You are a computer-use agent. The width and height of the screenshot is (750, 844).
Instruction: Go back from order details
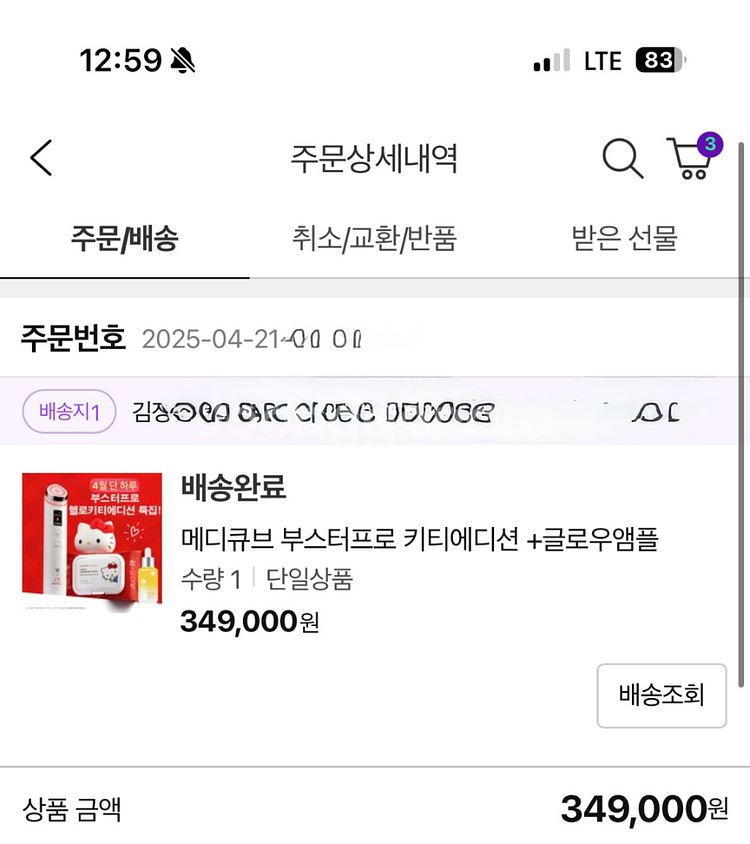[x=41, y=158]
